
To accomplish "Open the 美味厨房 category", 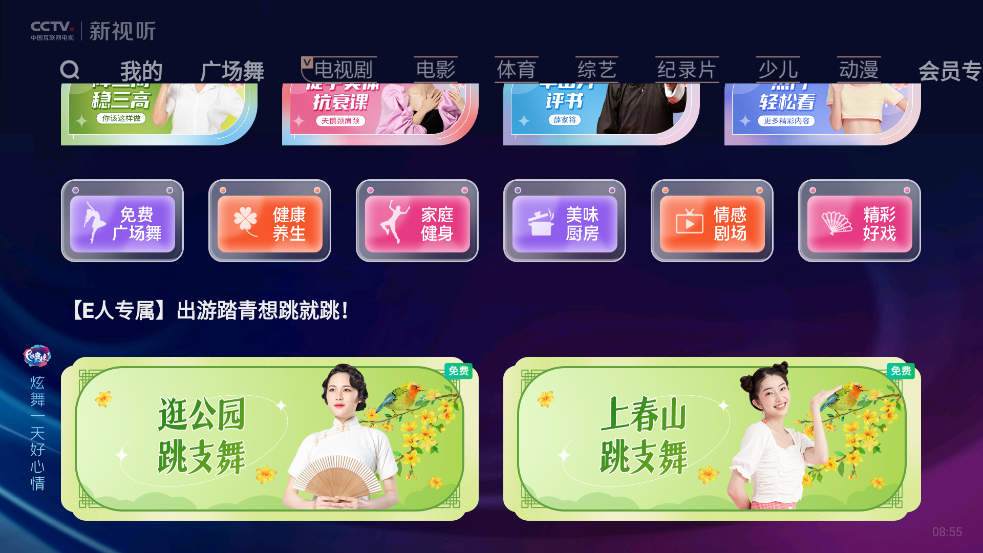I will pyautogui.click(x=564, y=221).
